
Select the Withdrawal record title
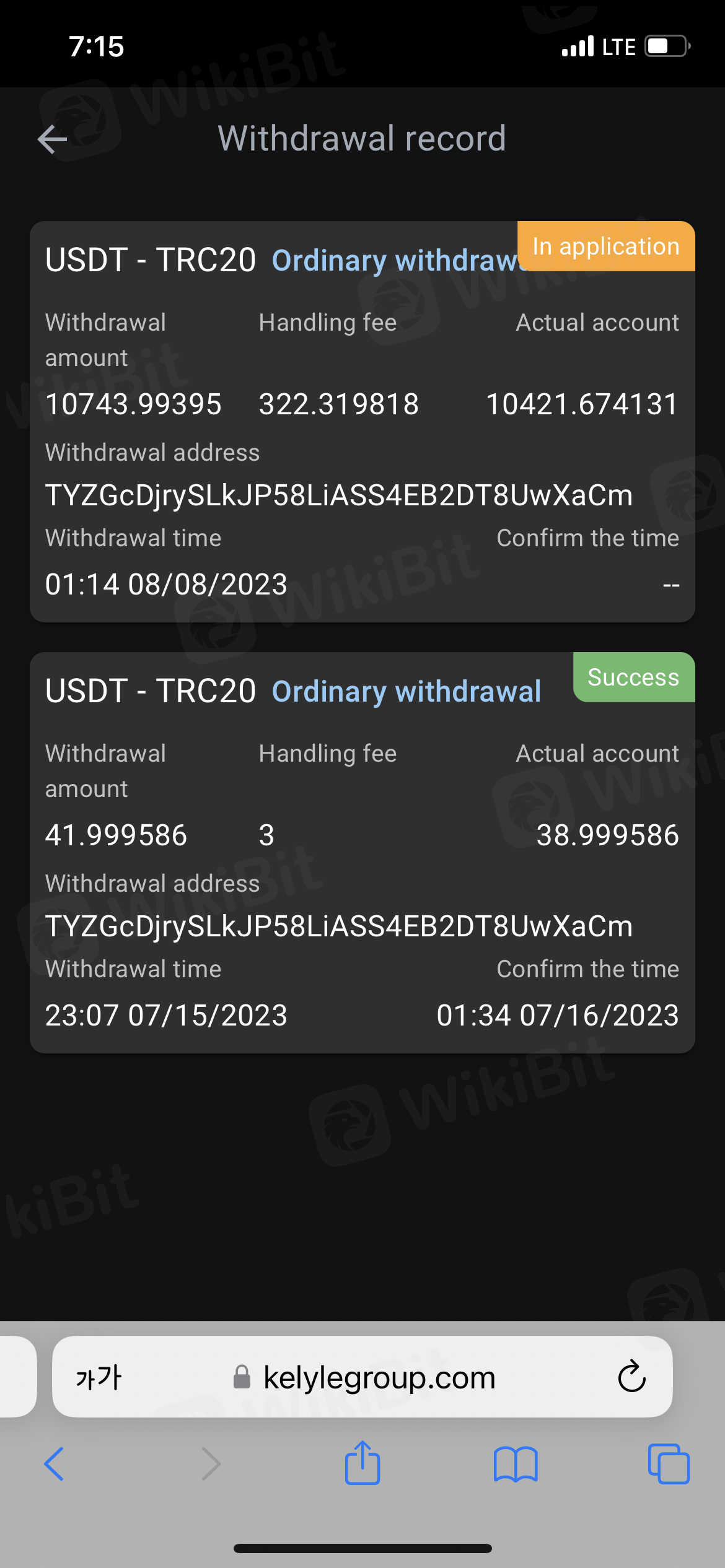click(361, 139)
